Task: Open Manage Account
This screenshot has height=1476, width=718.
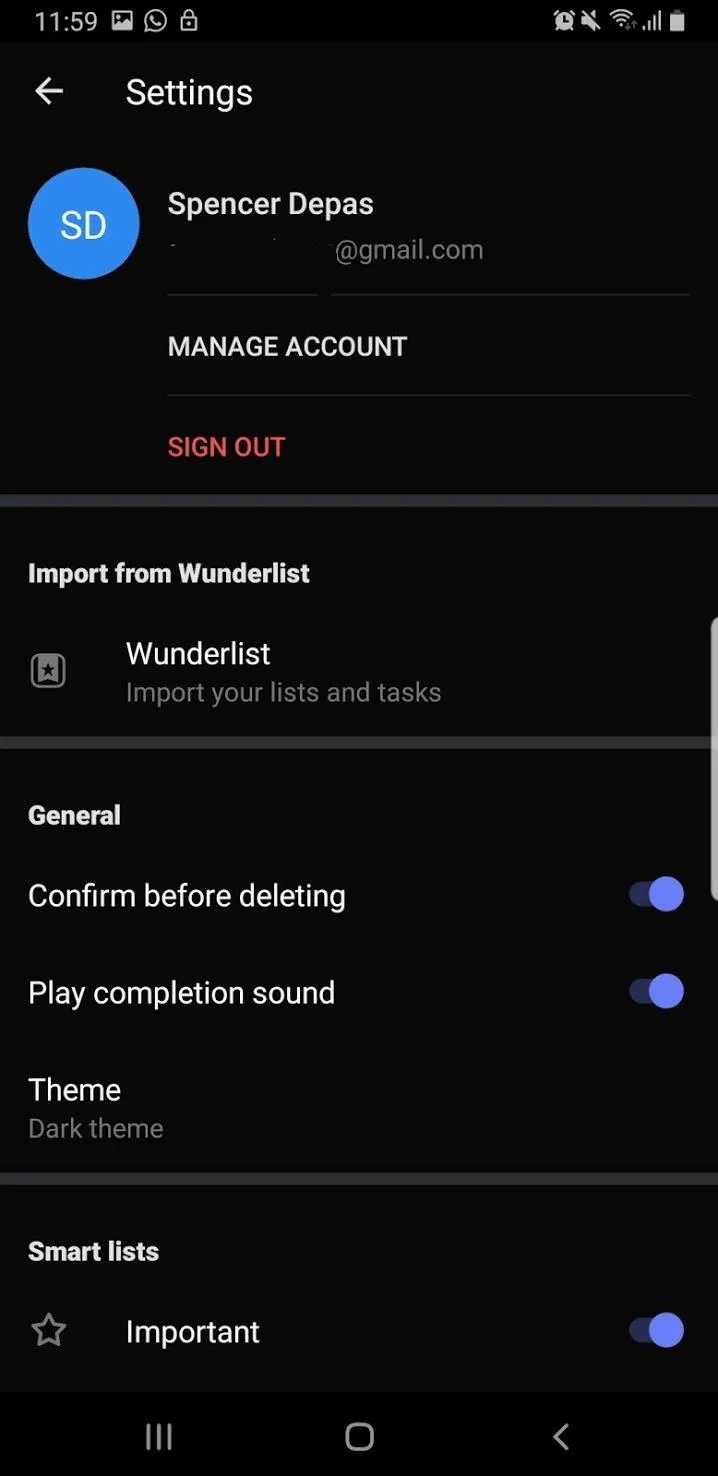Action: coord(287,346)
